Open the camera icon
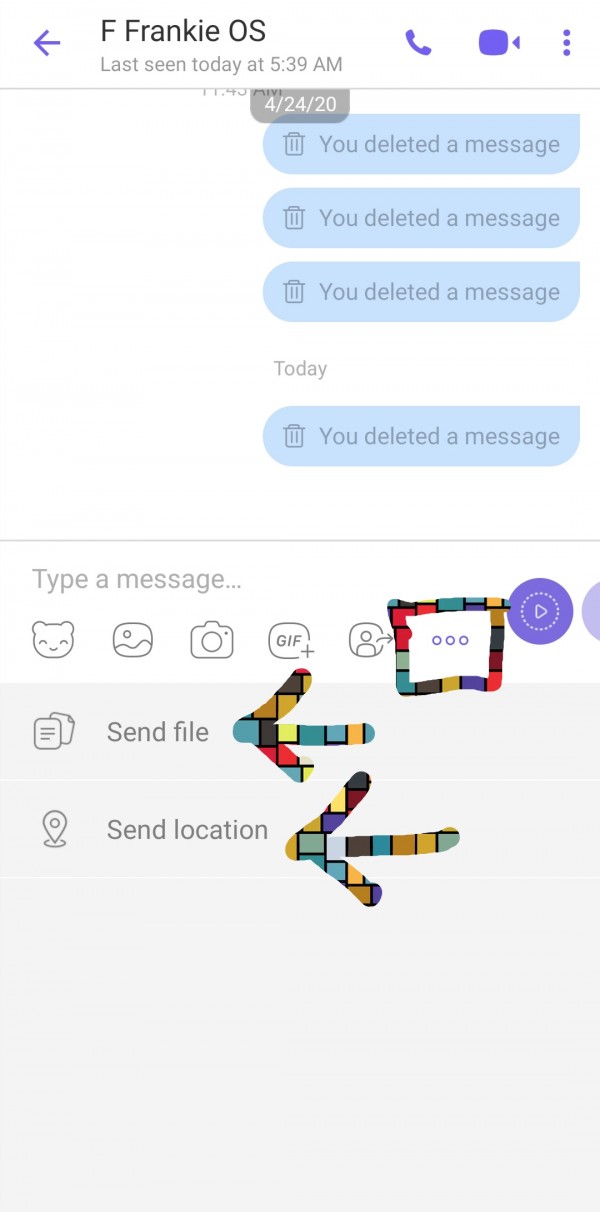This screenshot has width=600, height=1212. point(211,639)
